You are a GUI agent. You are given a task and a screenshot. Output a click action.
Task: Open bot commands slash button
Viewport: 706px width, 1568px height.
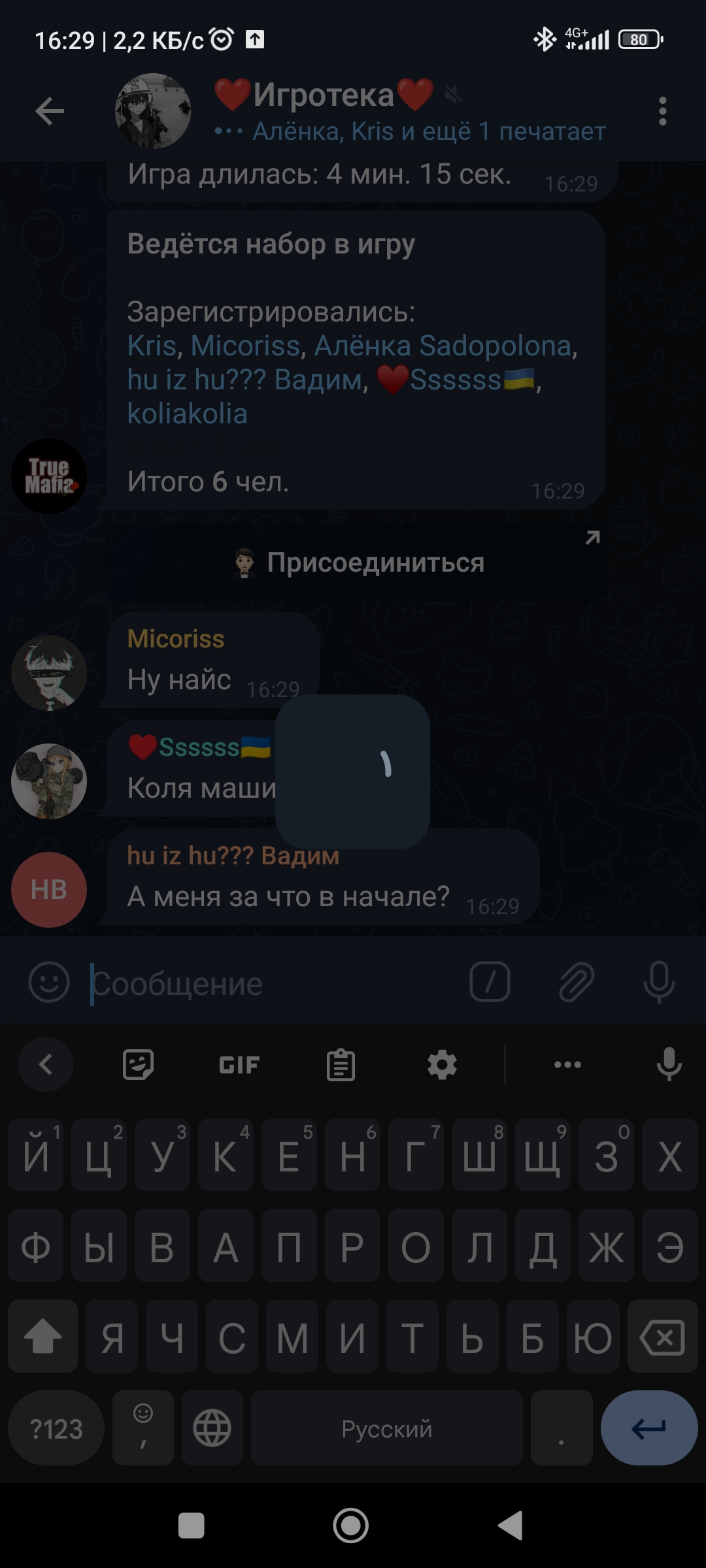coord(490,982)
